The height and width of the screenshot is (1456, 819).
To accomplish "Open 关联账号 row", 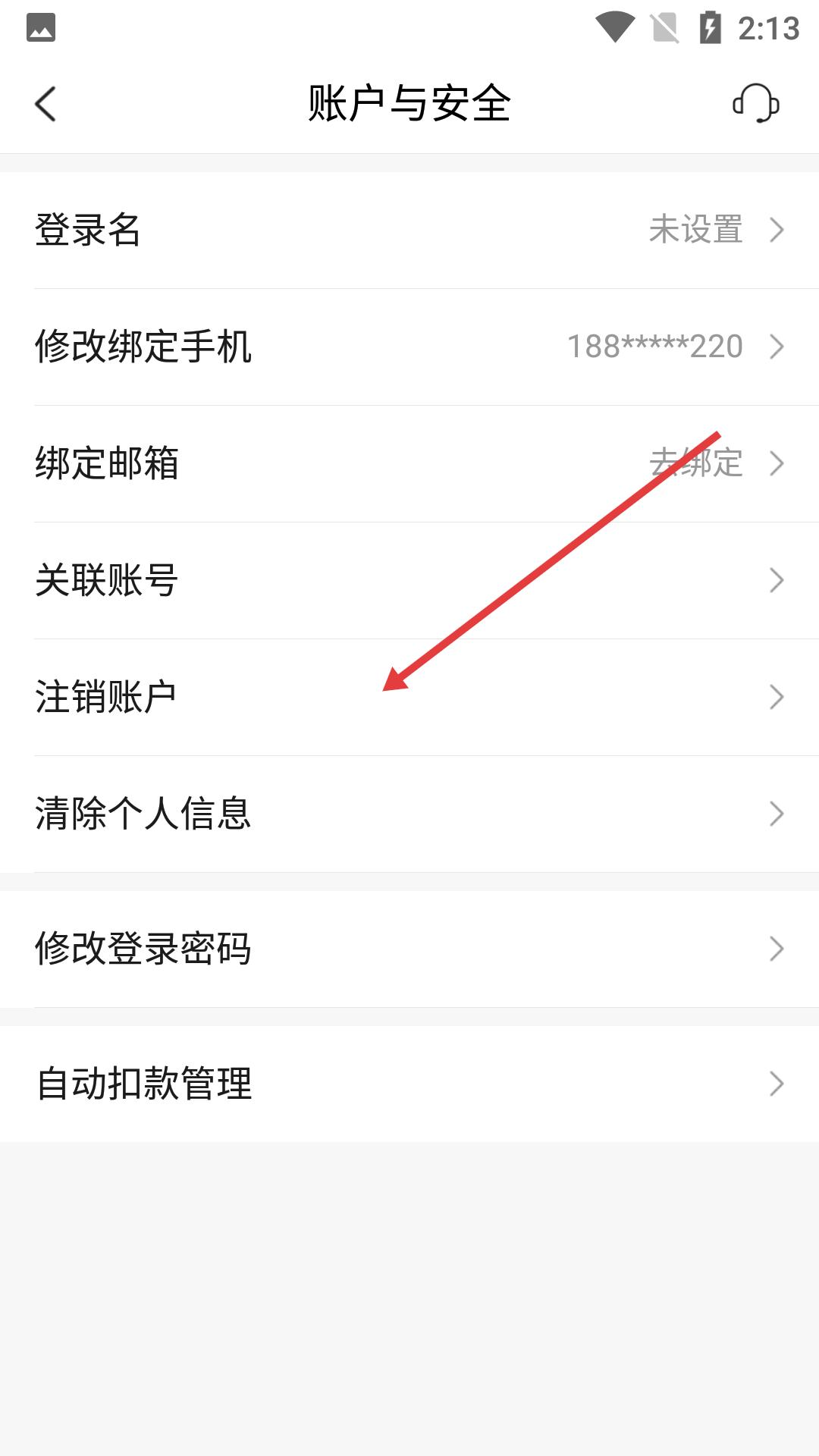I will tap(409, 580).
